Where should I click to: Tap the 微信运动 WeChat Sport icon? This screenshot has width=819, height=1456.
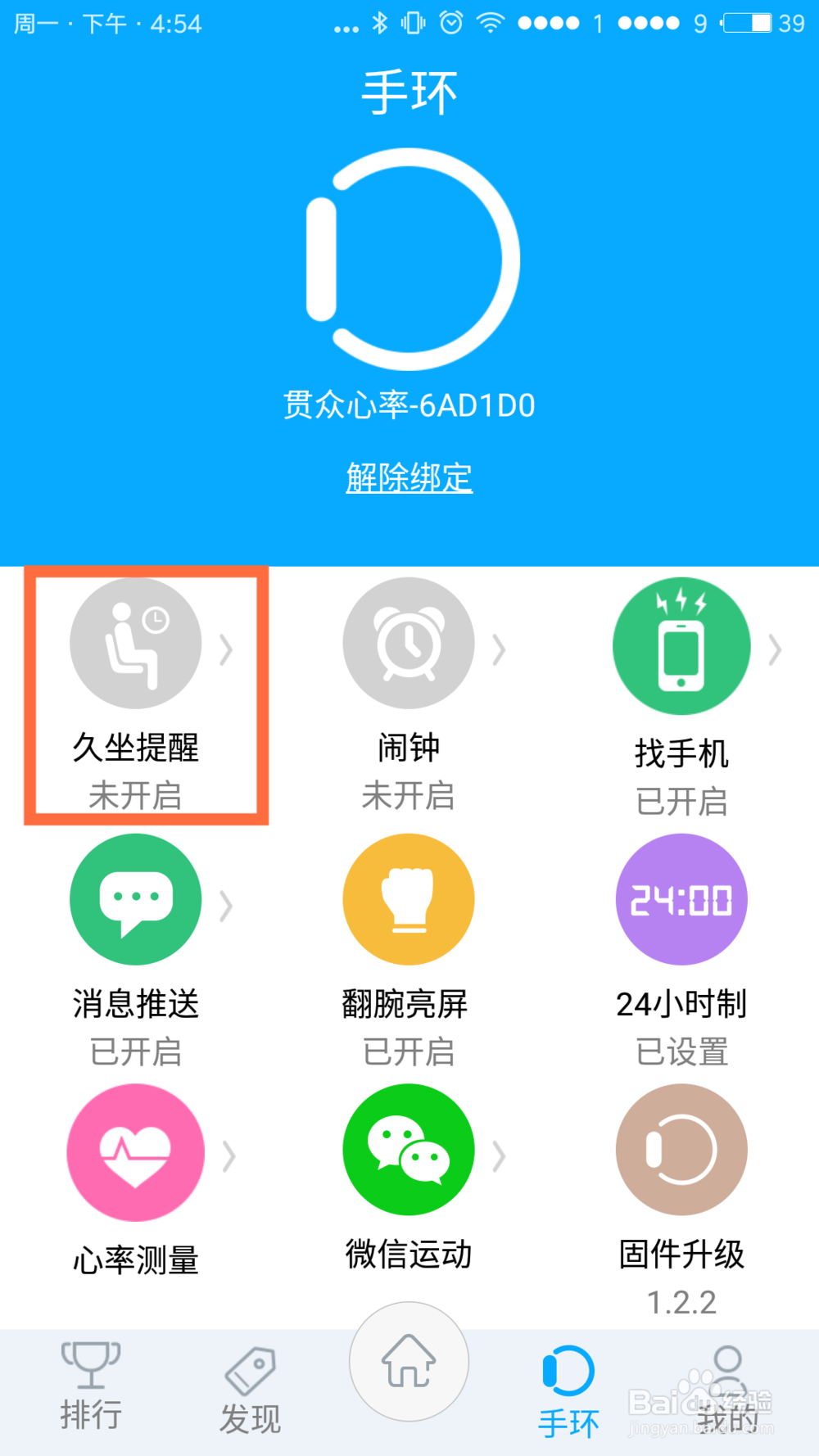[409, 1153]
